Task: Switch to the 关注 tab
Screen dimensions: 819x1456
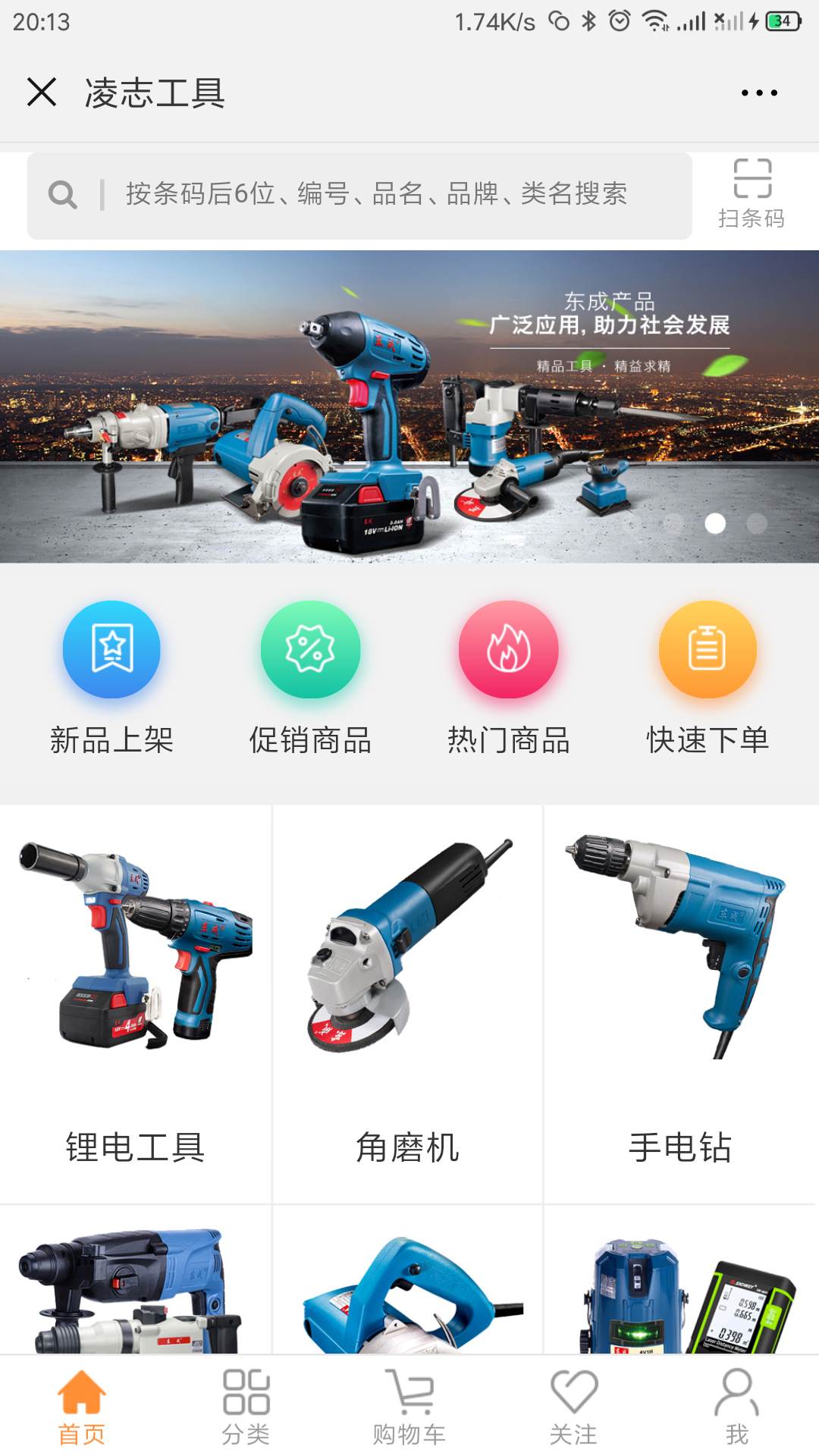Action: pos(573,1407)
